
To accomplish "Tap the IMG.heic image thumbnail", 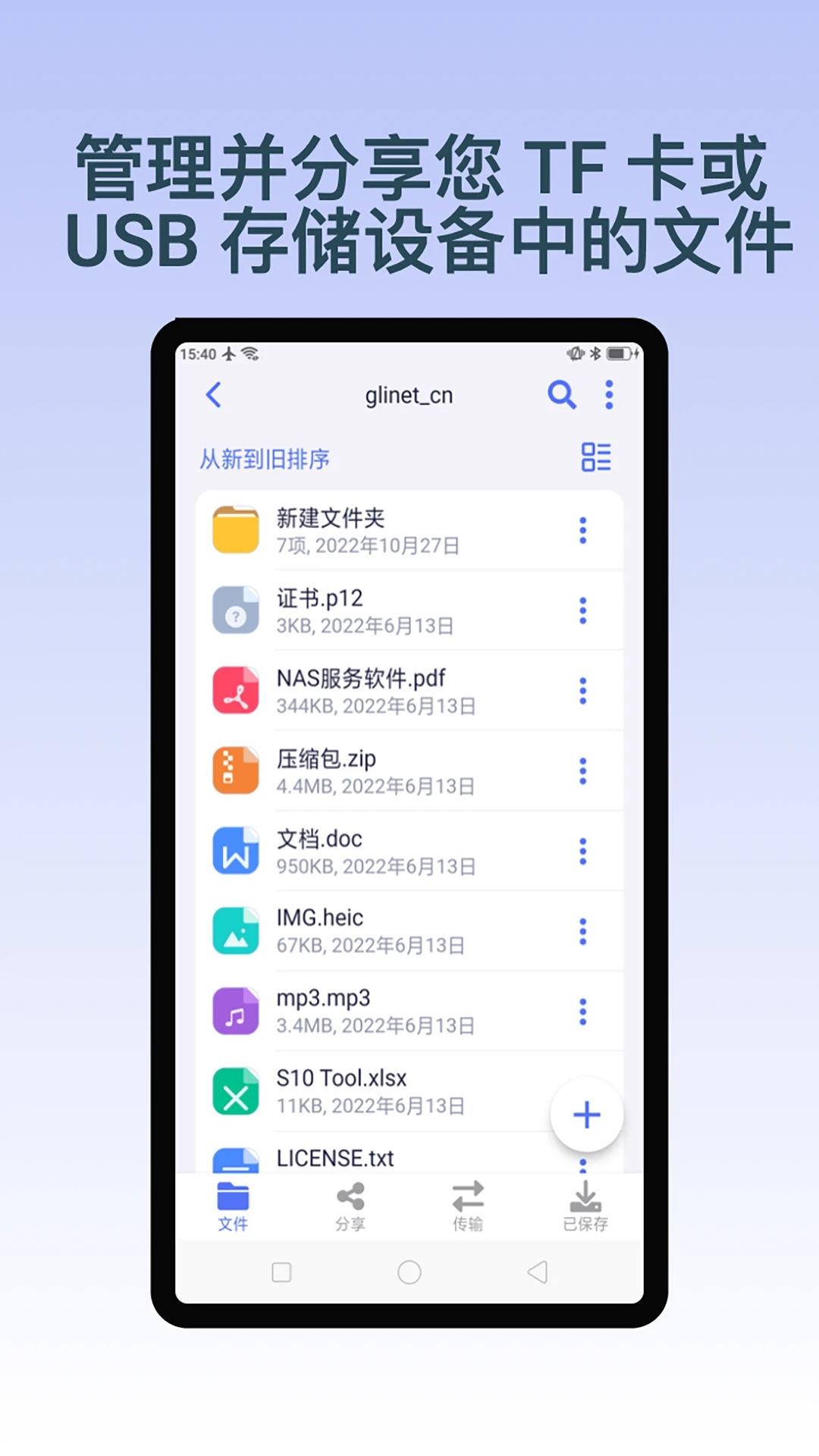I will coord(236,930).
